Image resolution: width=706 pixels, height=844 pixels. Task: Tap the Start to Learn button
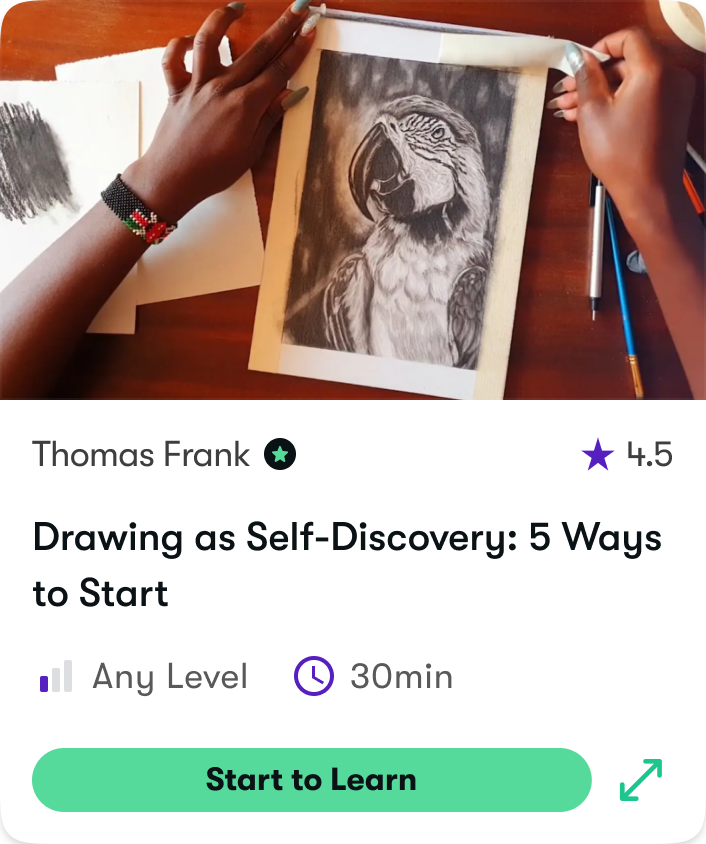311,780
